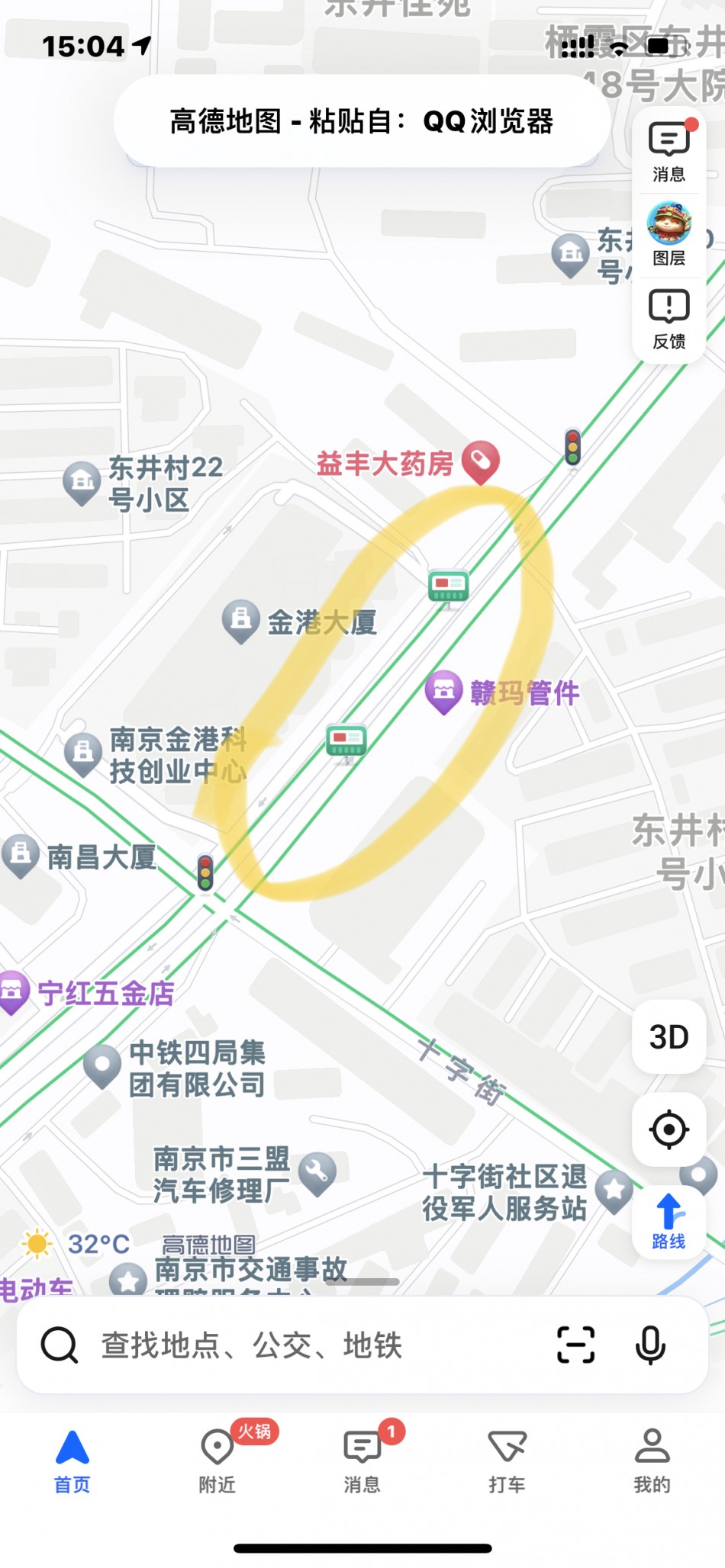Viewport: 725px width, 1568px height.
Task: Open 路线 route planning
Action: coord(669,1221)
